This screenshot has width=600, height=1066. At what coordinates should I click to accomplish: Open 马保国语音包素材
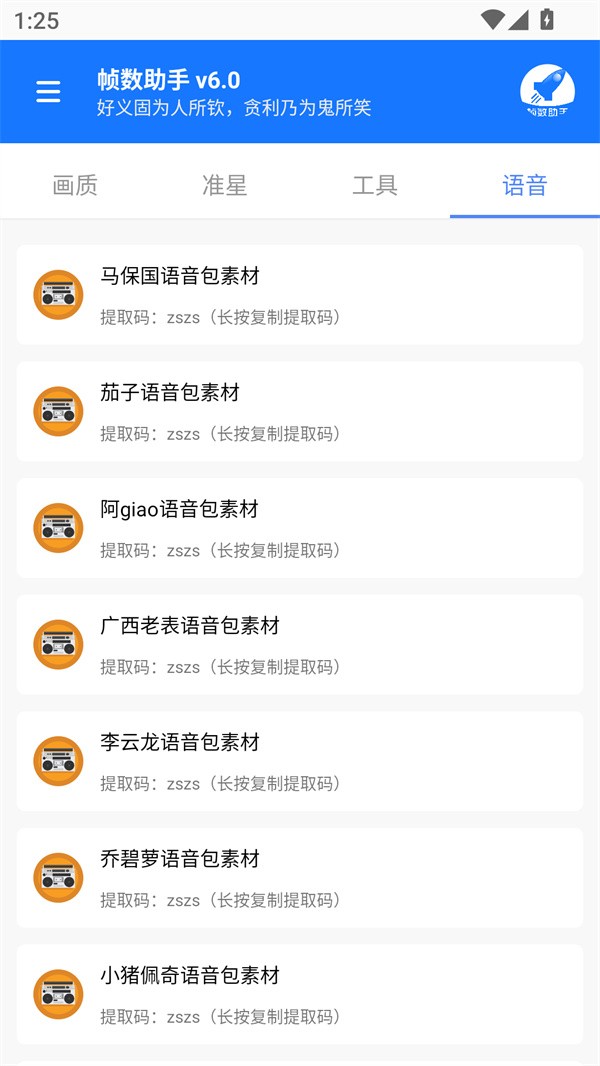[x=300, y=295]
